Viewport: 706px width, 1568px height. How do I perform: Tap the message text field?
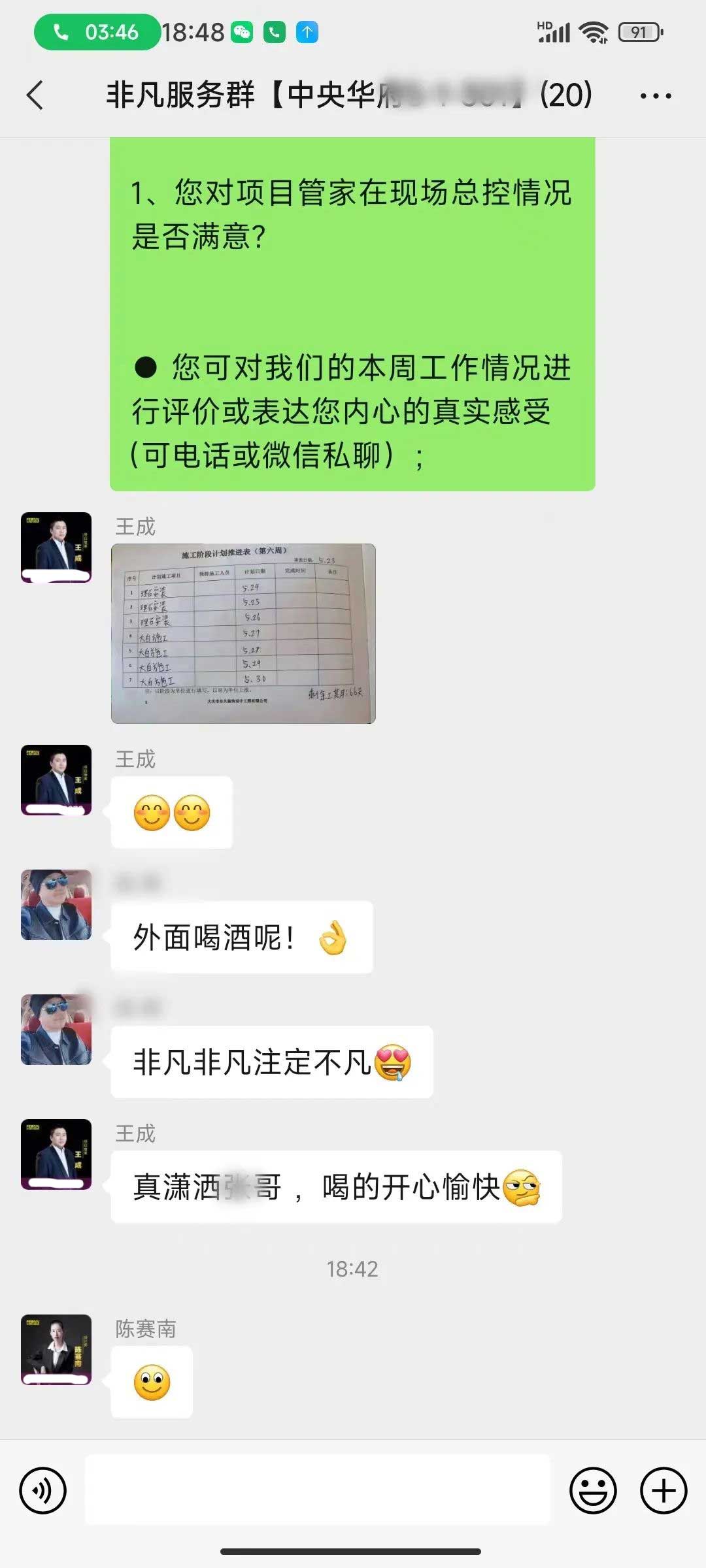[318, 1490]
